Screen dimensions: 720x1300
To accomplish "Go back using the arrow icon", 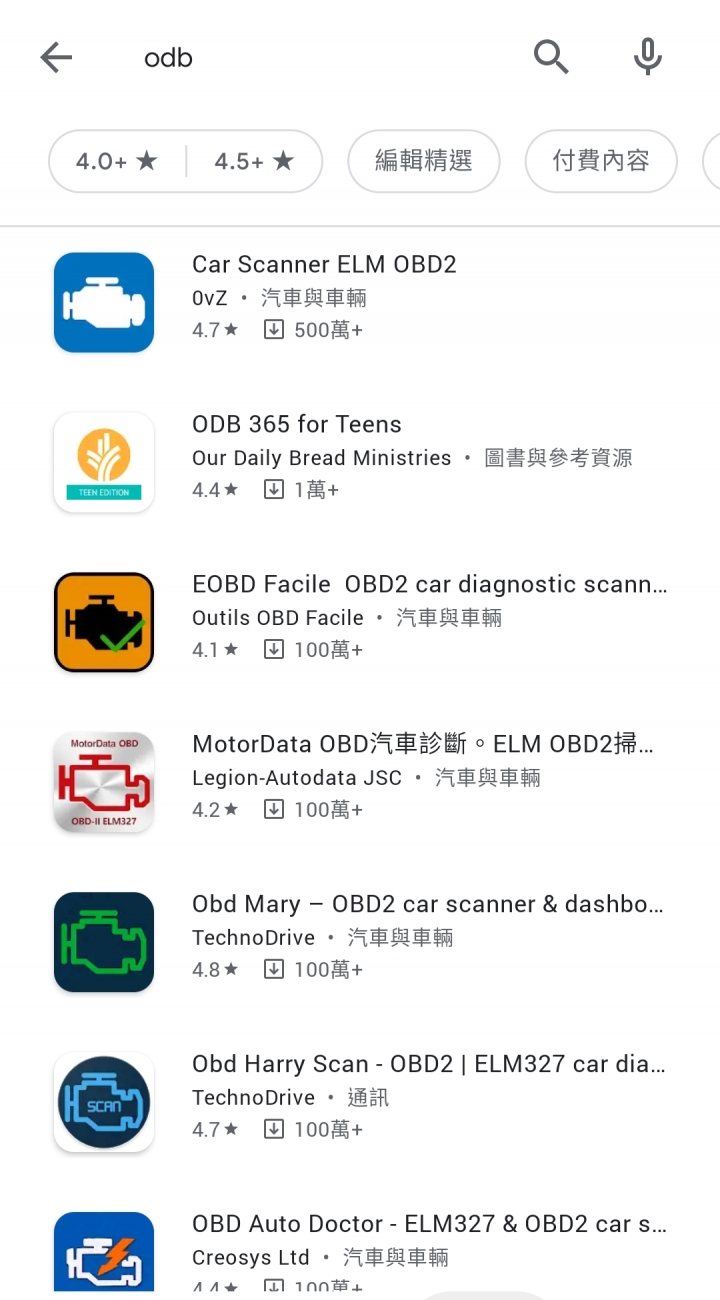I will [56, 58].
